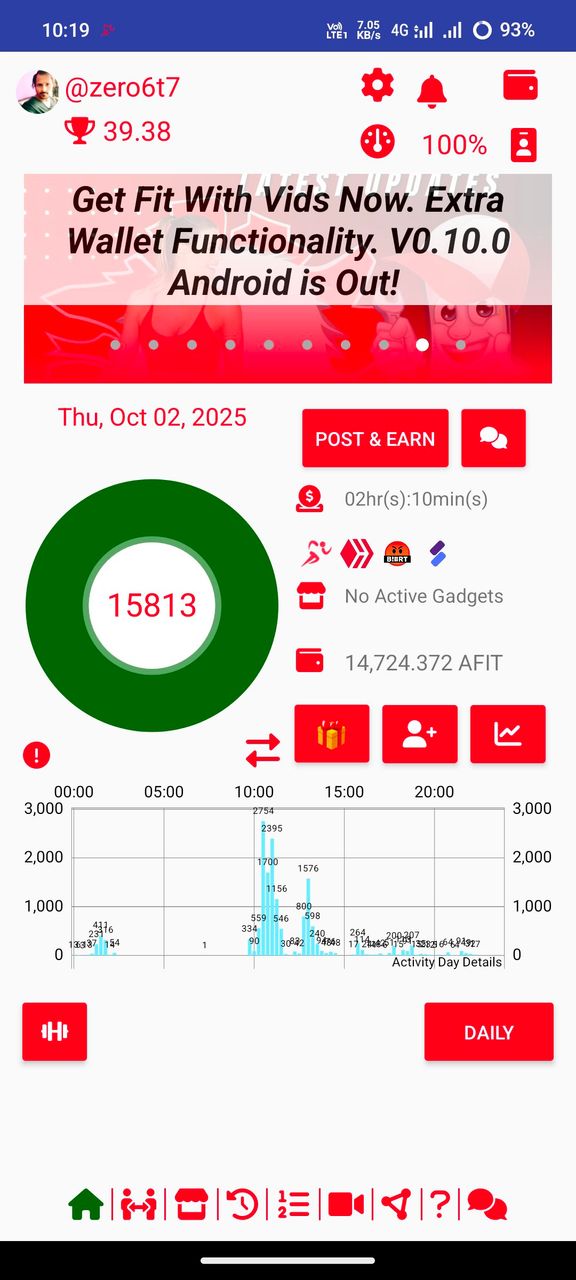This screenshot has height=1280, width=576.
Task: Open the ranked list tab
Action: coord(293,1204)
